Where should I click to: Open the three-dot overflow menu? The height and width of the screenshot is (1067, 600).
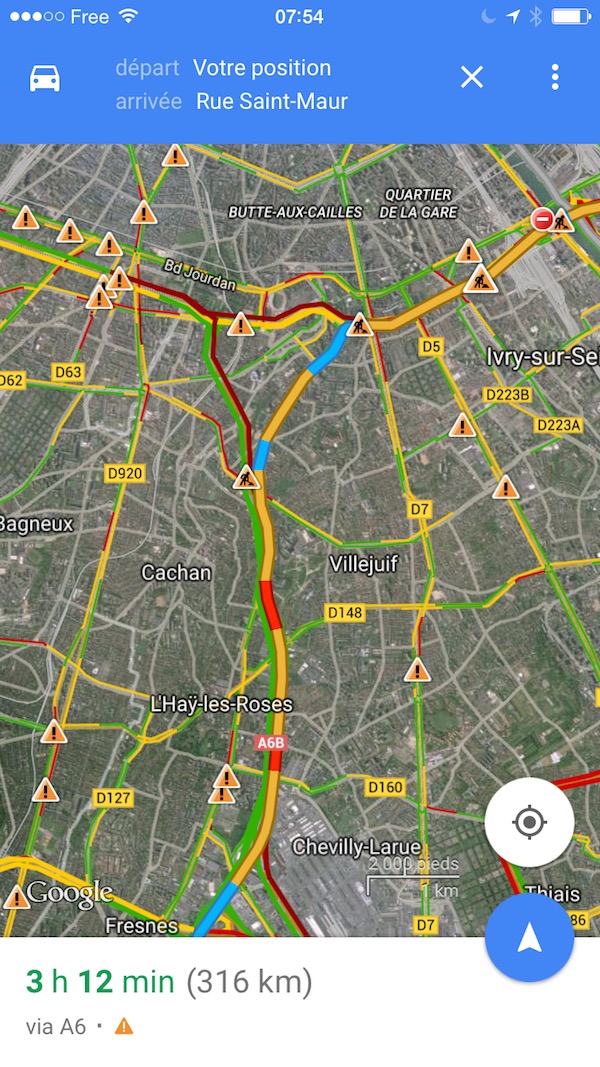tap(555, 78)
